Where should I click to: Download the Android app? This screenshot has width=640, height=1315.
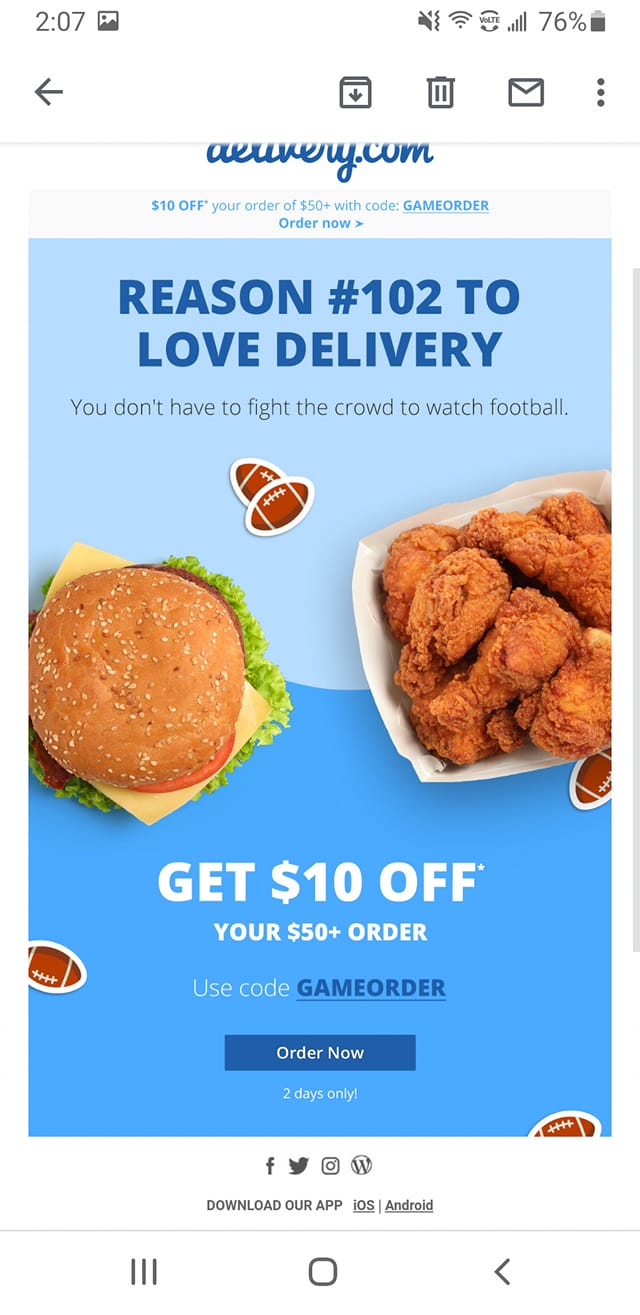tap(409, 1205)
